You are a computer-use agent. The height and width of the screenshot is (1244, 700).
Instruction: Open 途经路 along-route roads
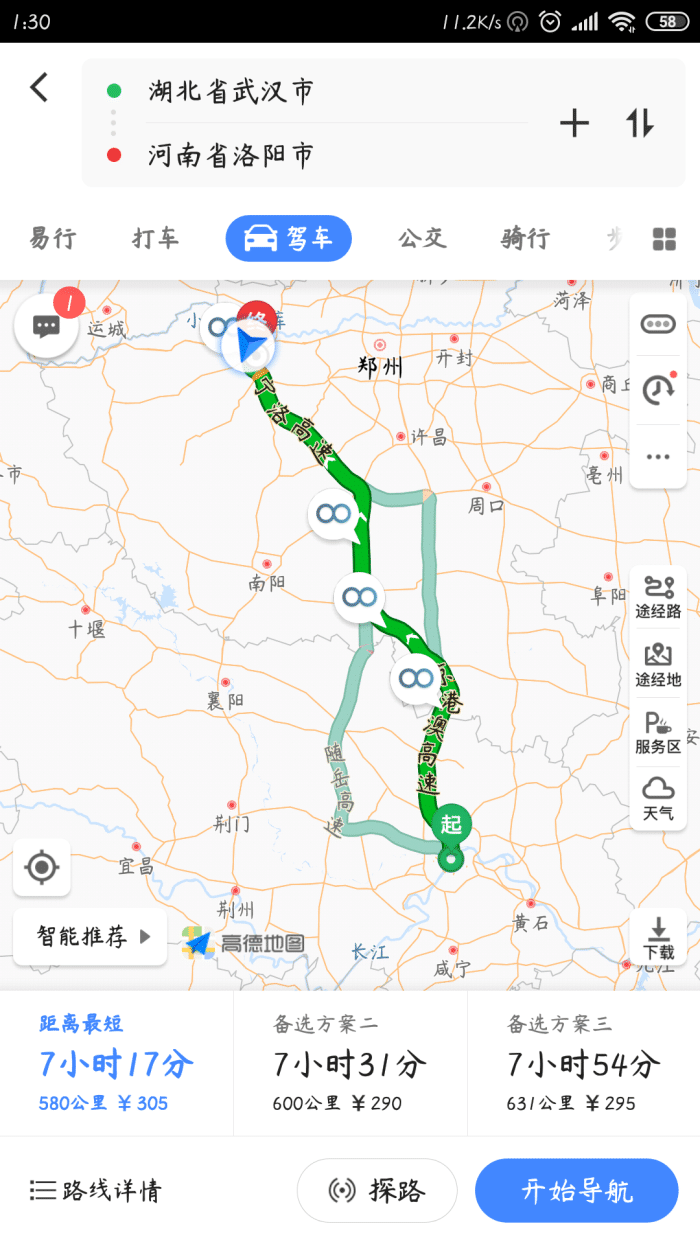click(x=658, y=598)
